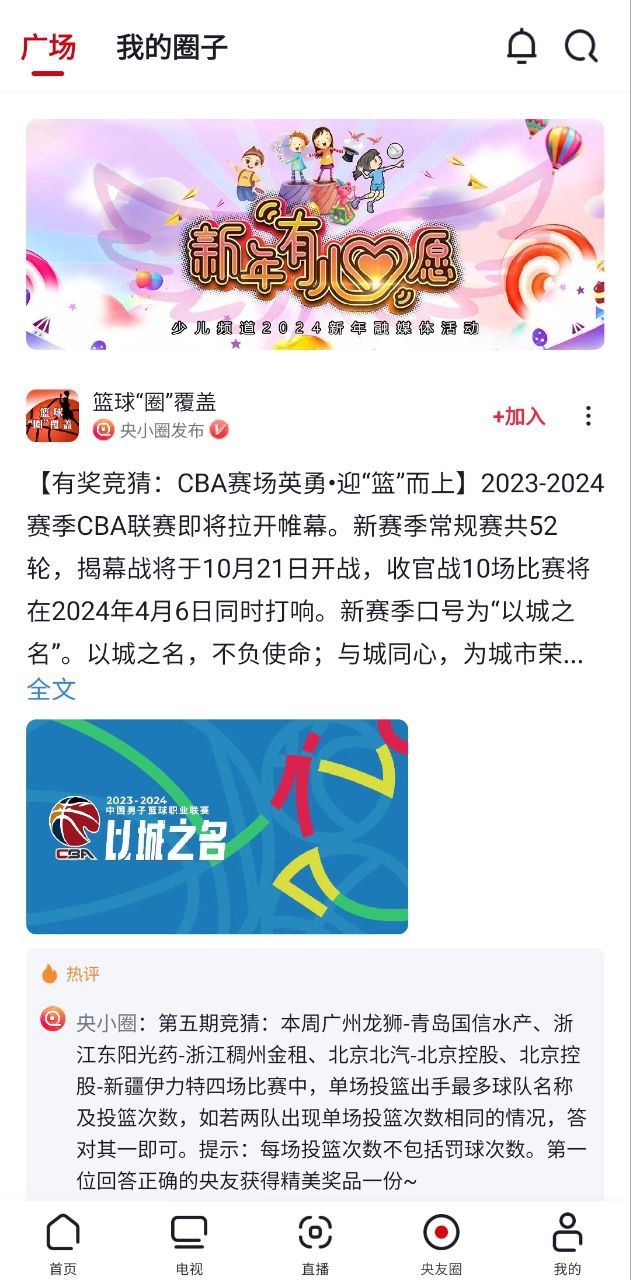This screenshot has width=631, height=1280.
Task: Select the 央友圈 bottom tab
Action: [x=441, y=1243]
